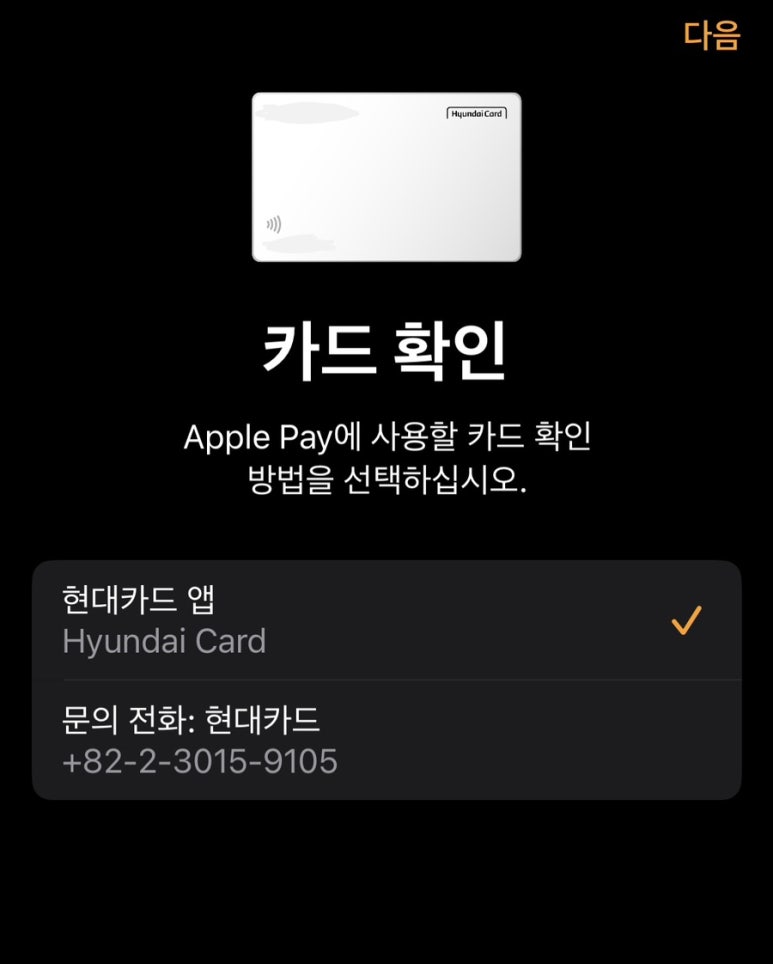Choose 문의 전화: 현대카드 phone verification
The width and height of the screenshot is (773, 964).
point(386,740)
